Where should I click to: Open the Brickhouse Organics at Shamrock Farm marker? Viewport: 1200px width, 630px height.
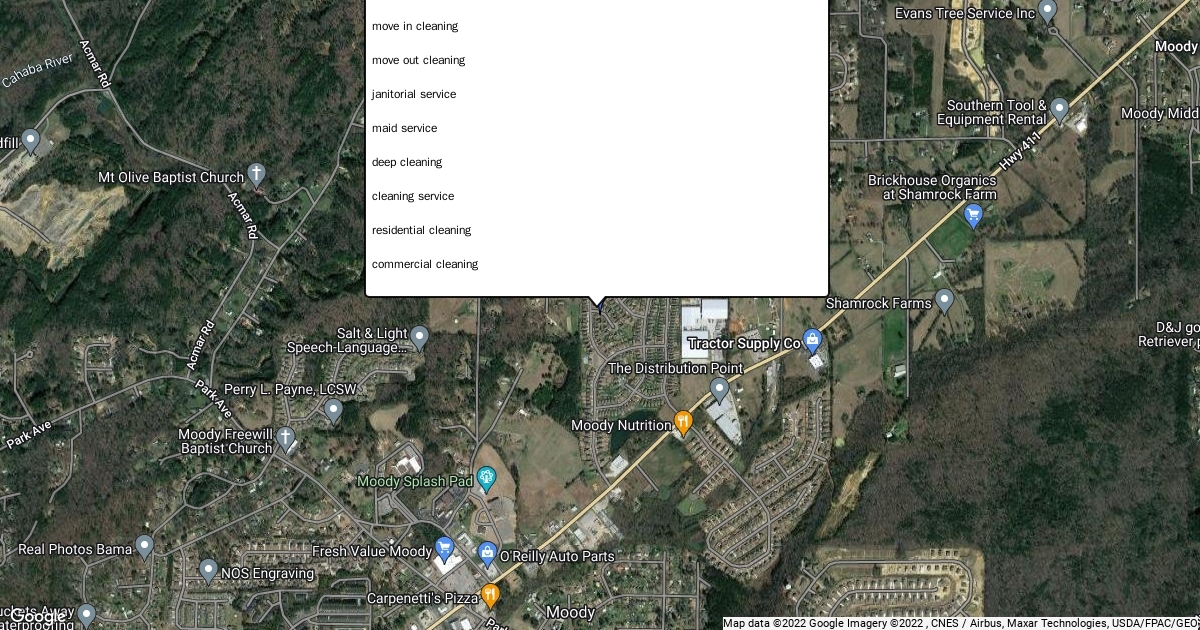(973, 215)
